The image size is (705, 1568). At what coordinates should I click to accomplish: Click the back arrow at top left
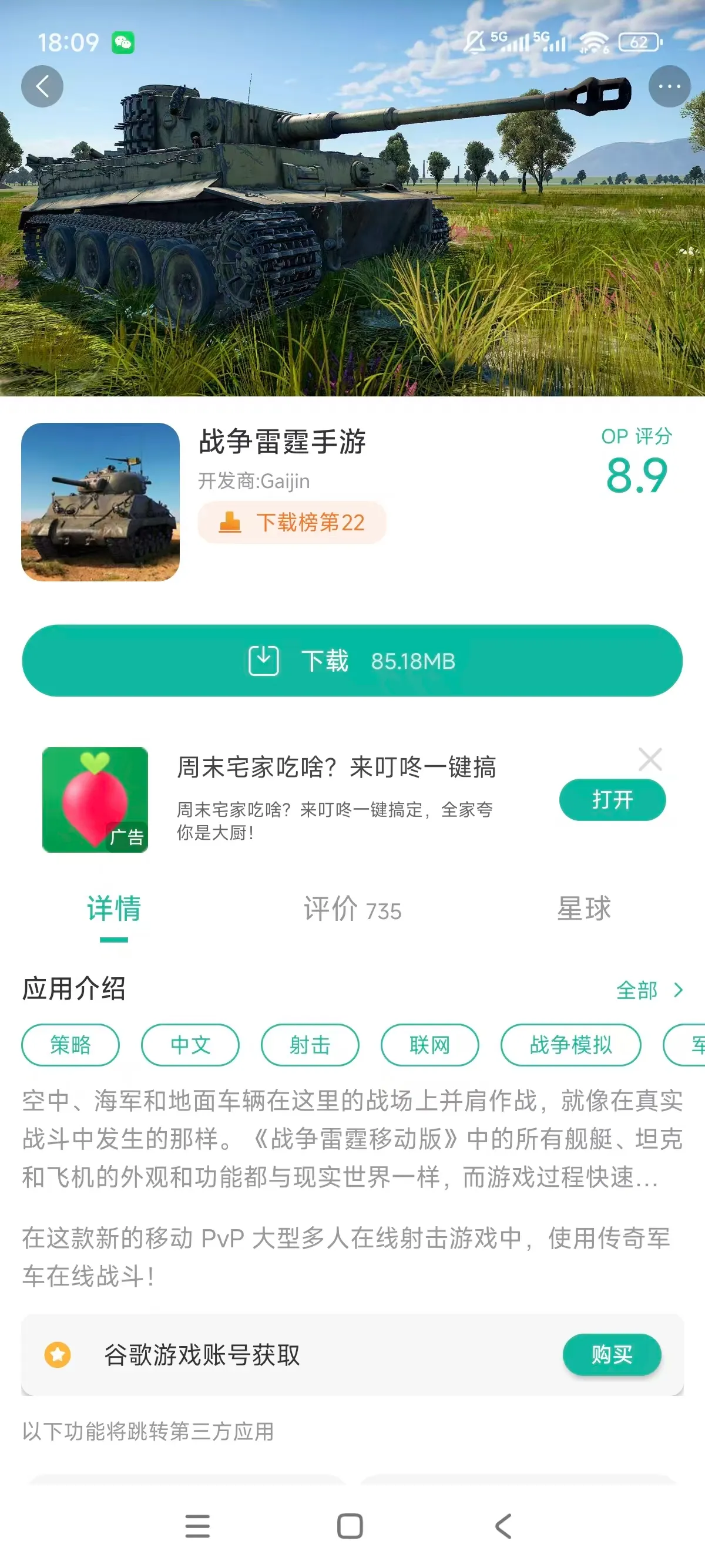[x=41, y=86]
